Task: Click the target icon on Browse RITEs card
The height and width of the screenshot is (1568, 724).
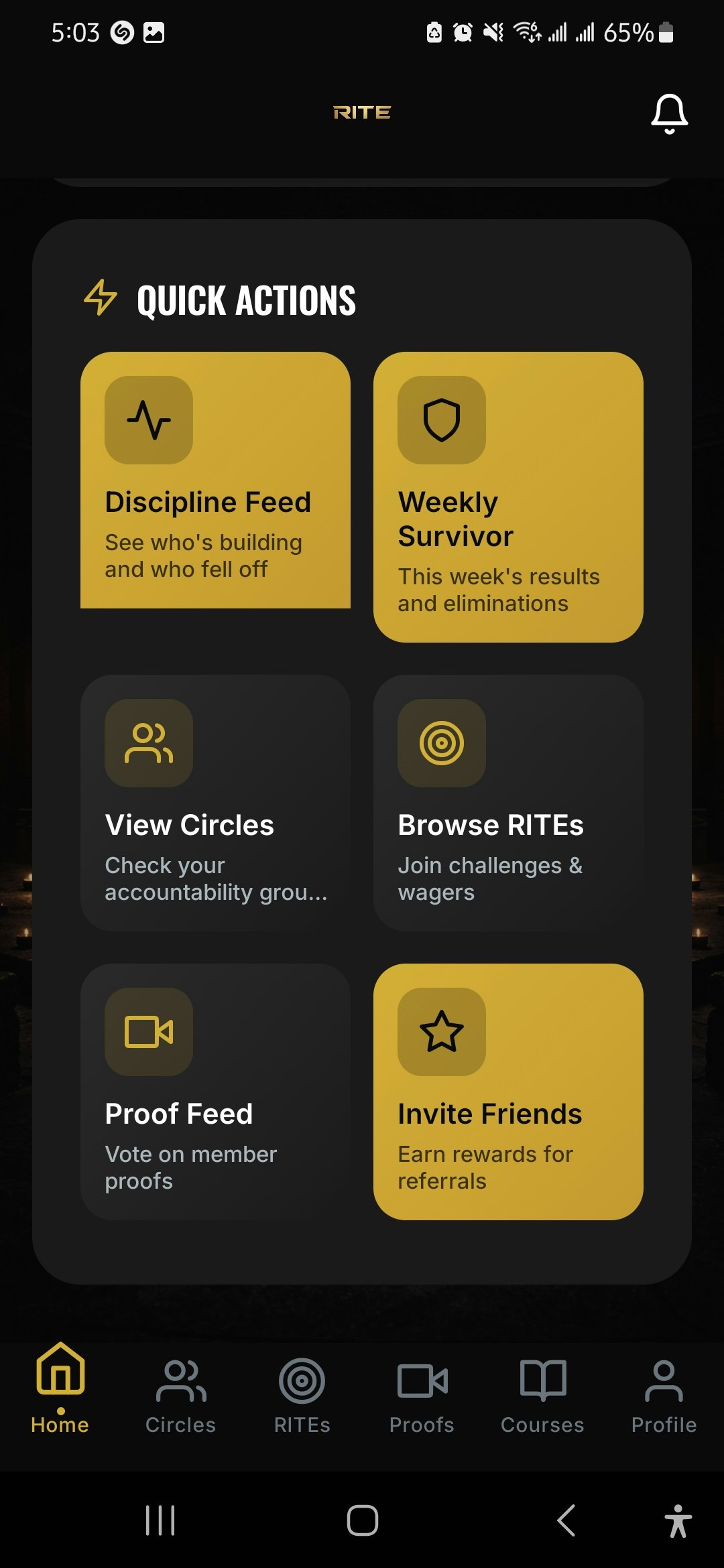Action: [441, 744]
